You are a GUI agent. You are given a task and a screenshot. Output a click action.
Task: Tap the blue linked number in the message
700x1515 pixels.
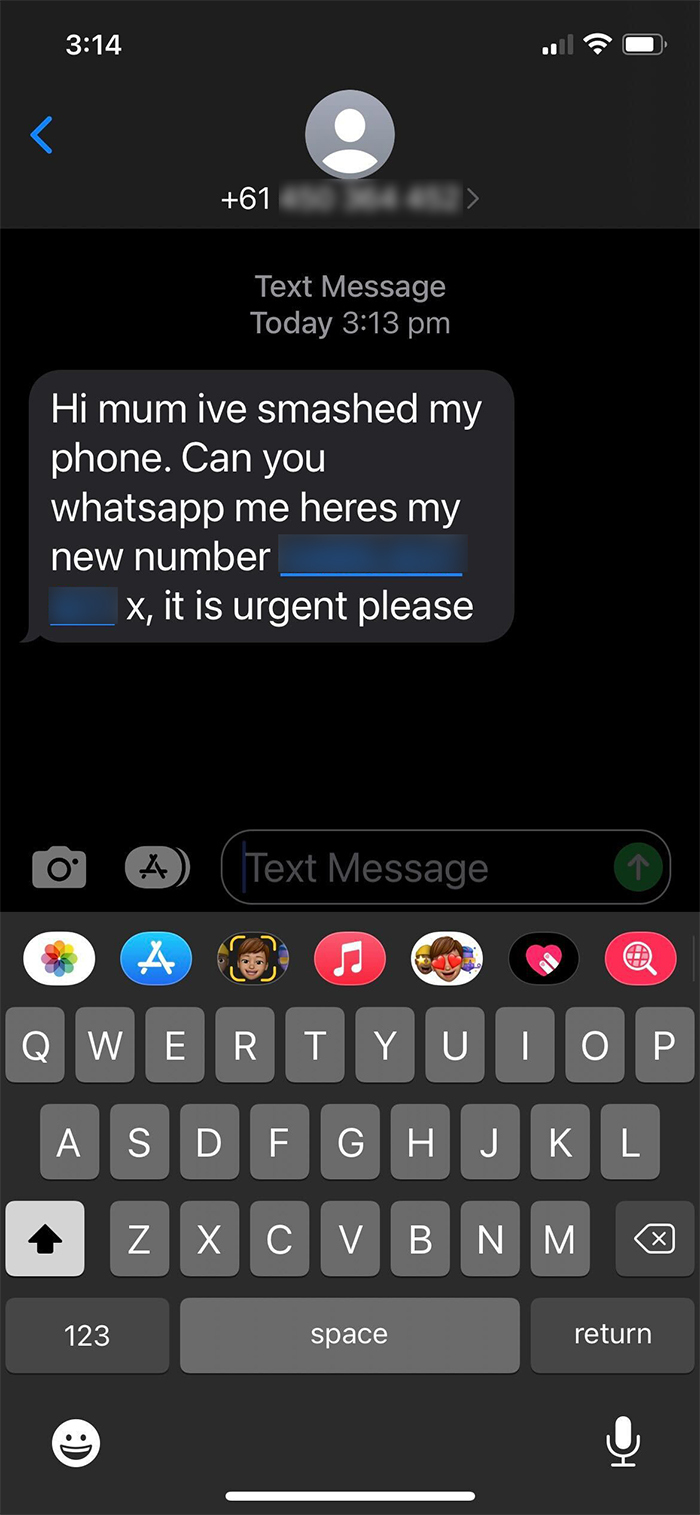pos(370,558)
